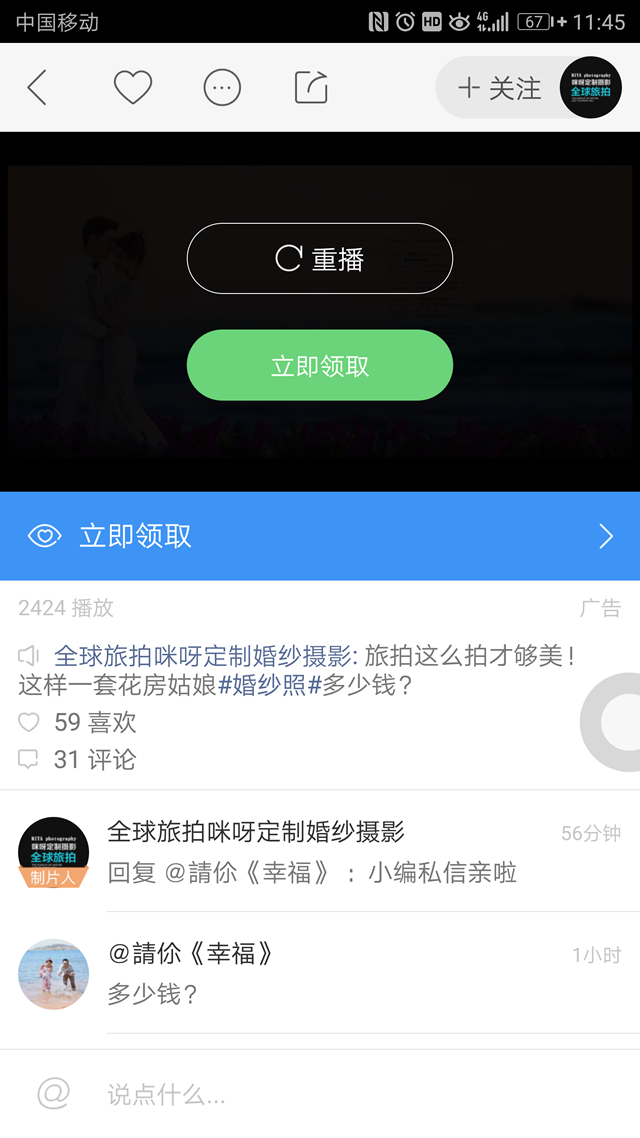
Task: Share this video post
Action: point(311,88)
